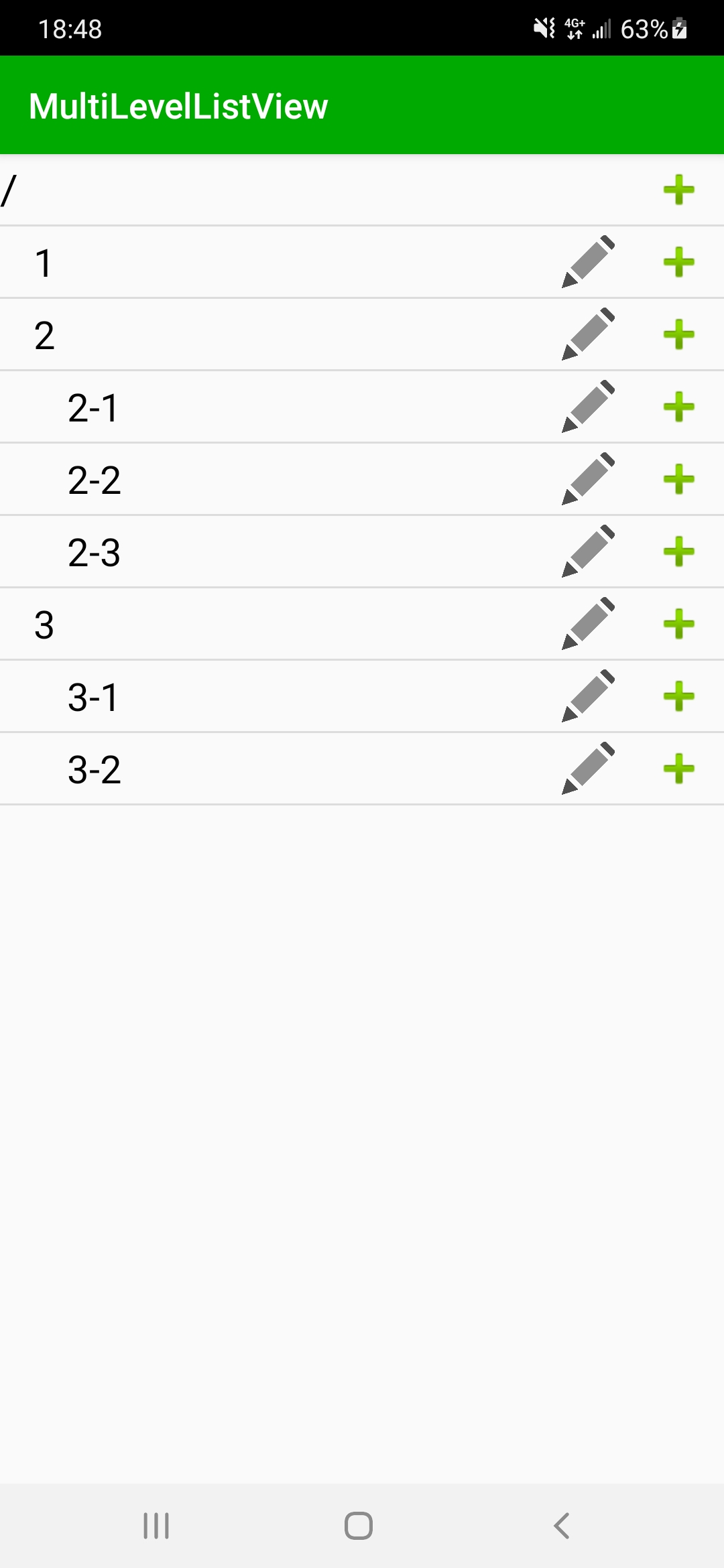The height and width of the screenshot is (1568, 724).
Task: Edit item 2-1 with the pencil
Action: tap(588, 407)
